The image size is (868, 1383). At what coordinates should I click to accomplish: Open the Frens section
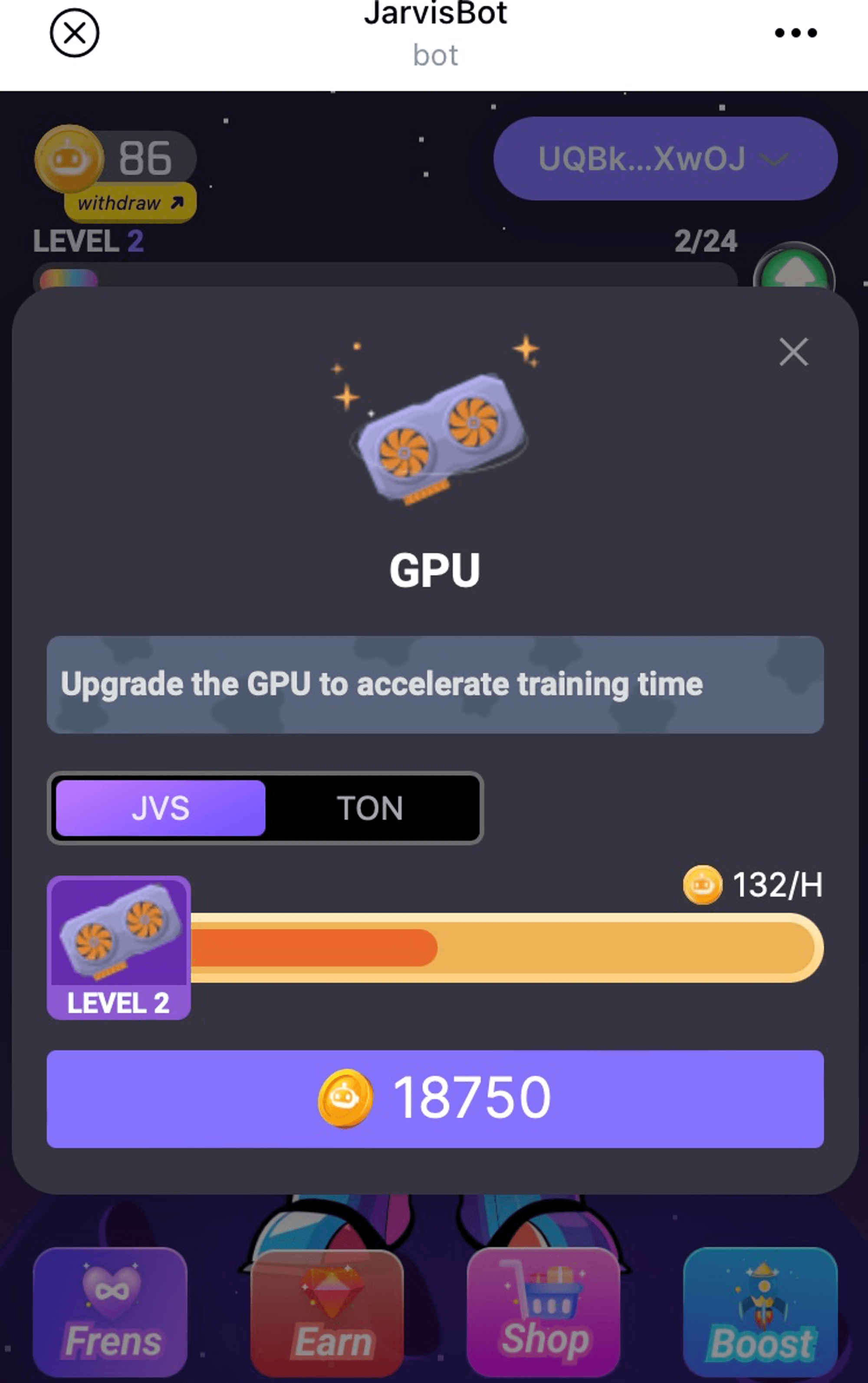pos(110,1310)
